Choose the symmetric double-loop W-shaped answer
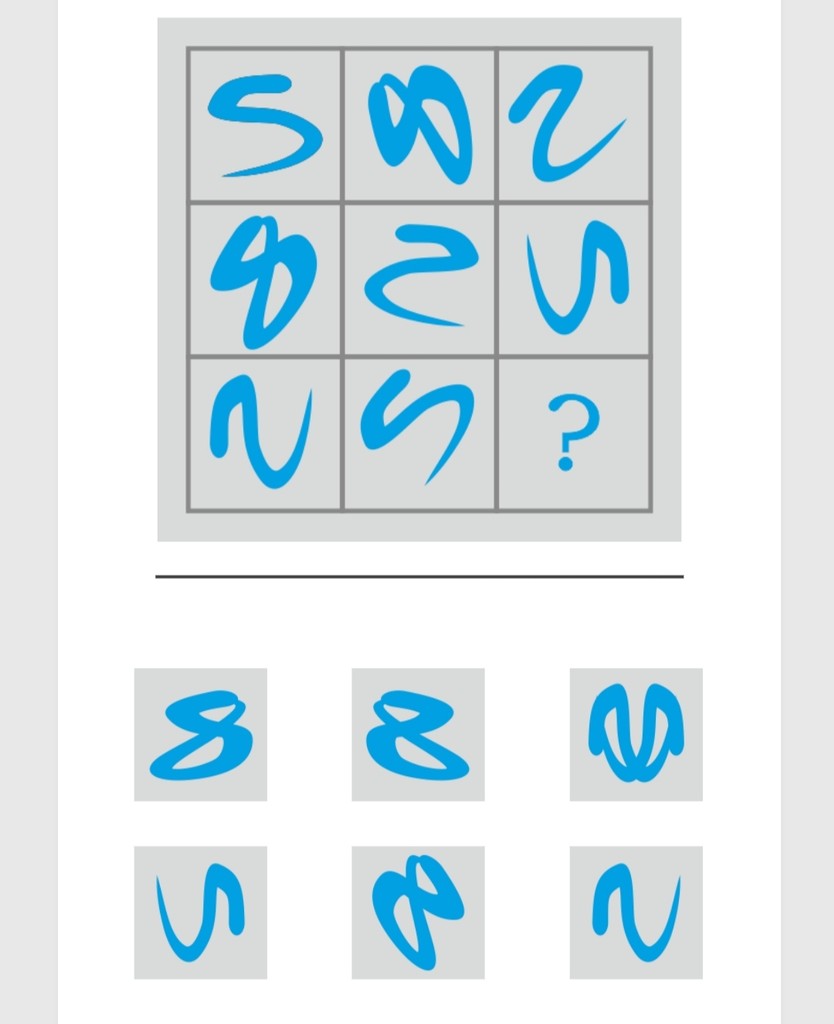834x1024 pixels. [x=636, y=734]
